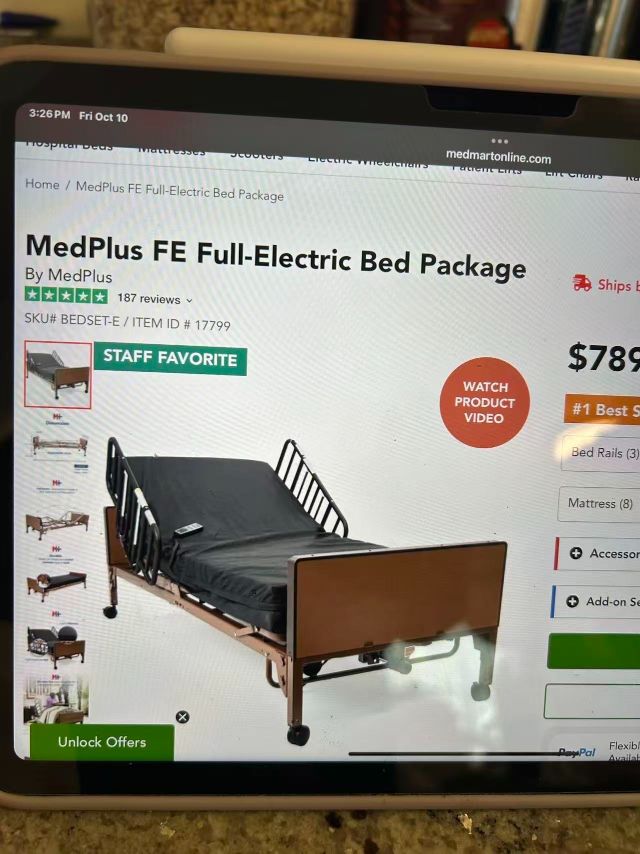Open the By MedPlus brand link
Screen dimensions: 640x854
[69, 276]
